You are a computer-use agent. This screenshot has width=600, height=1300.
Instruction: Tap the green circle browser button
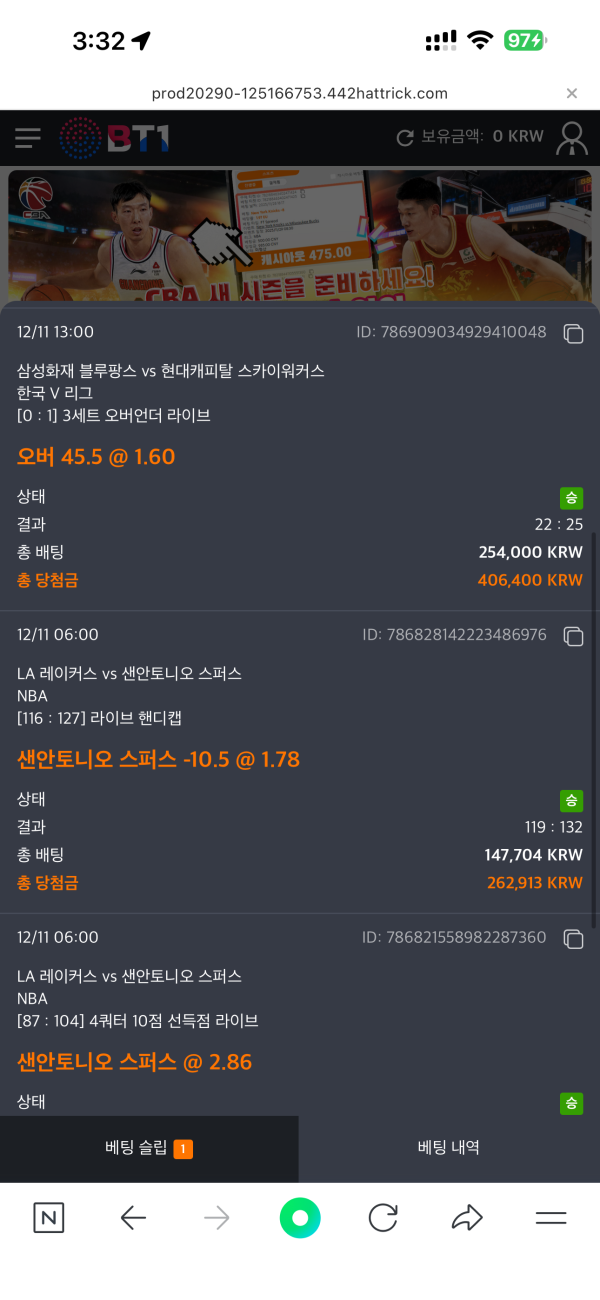tap(300, 1217)
